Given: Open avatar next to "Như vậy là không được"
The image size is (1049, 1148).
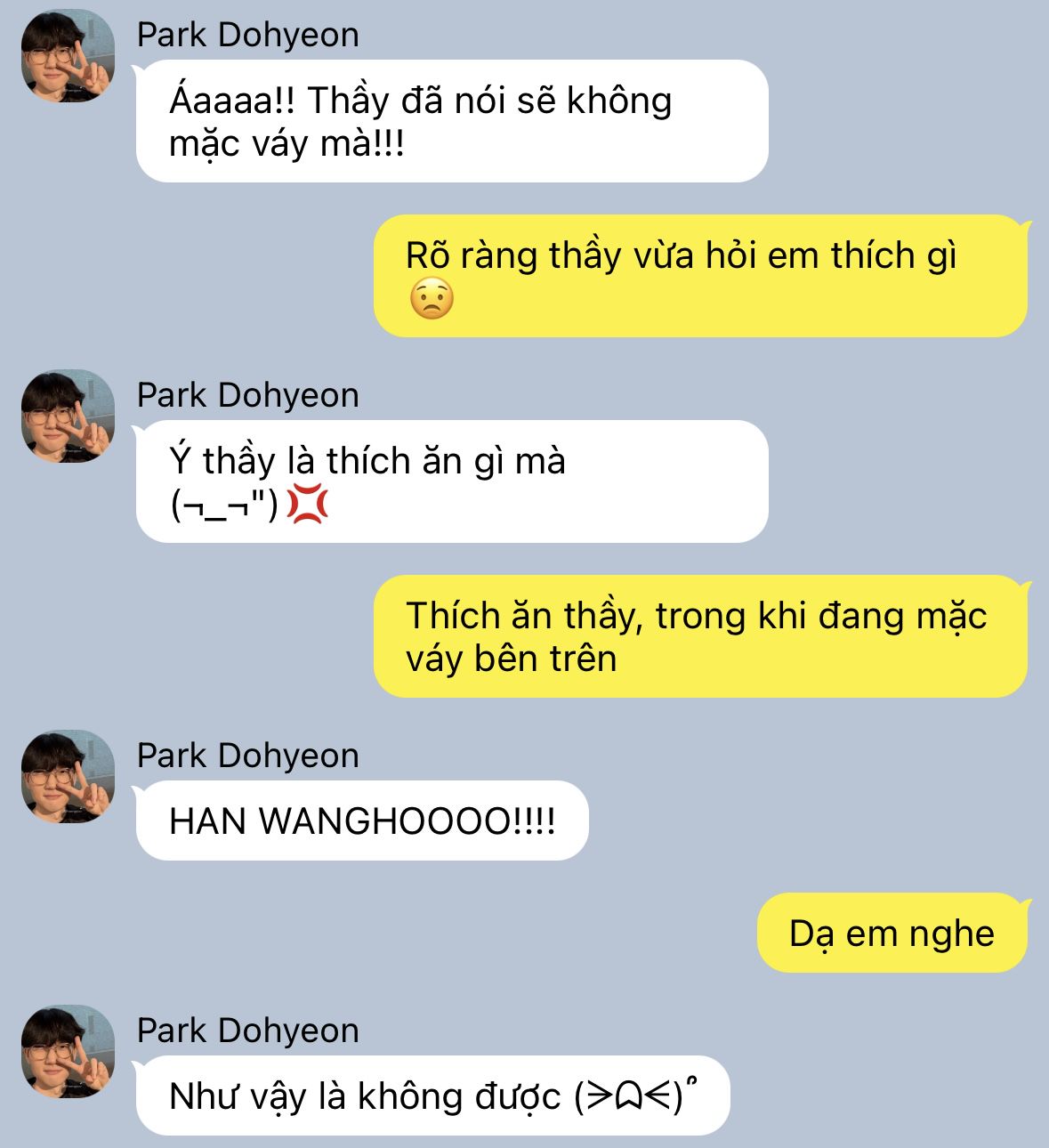Looking at the screenshot, I should click(x=68, y=1051).
